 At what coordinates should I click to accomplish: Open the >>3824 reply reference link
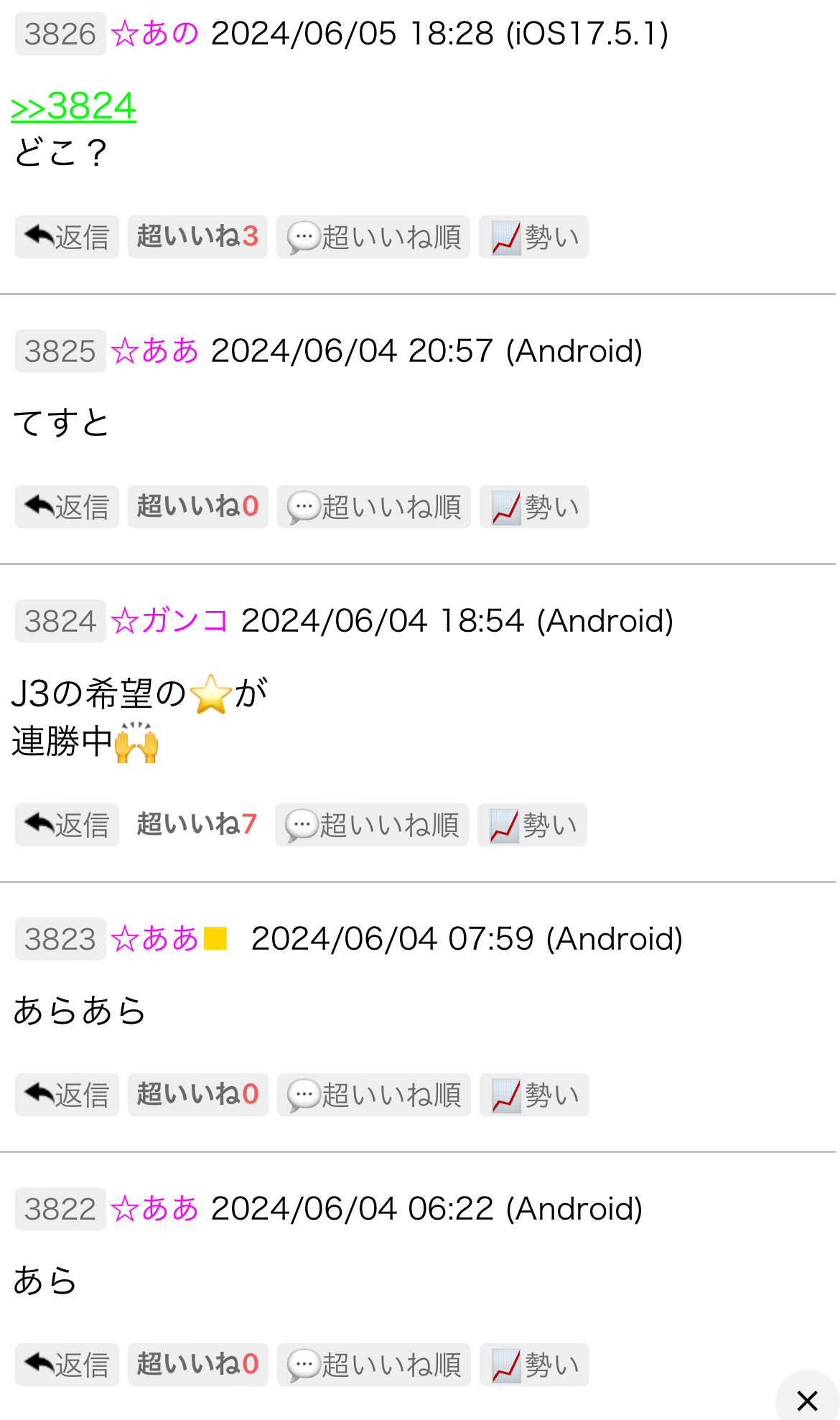(x=73, y=106)
